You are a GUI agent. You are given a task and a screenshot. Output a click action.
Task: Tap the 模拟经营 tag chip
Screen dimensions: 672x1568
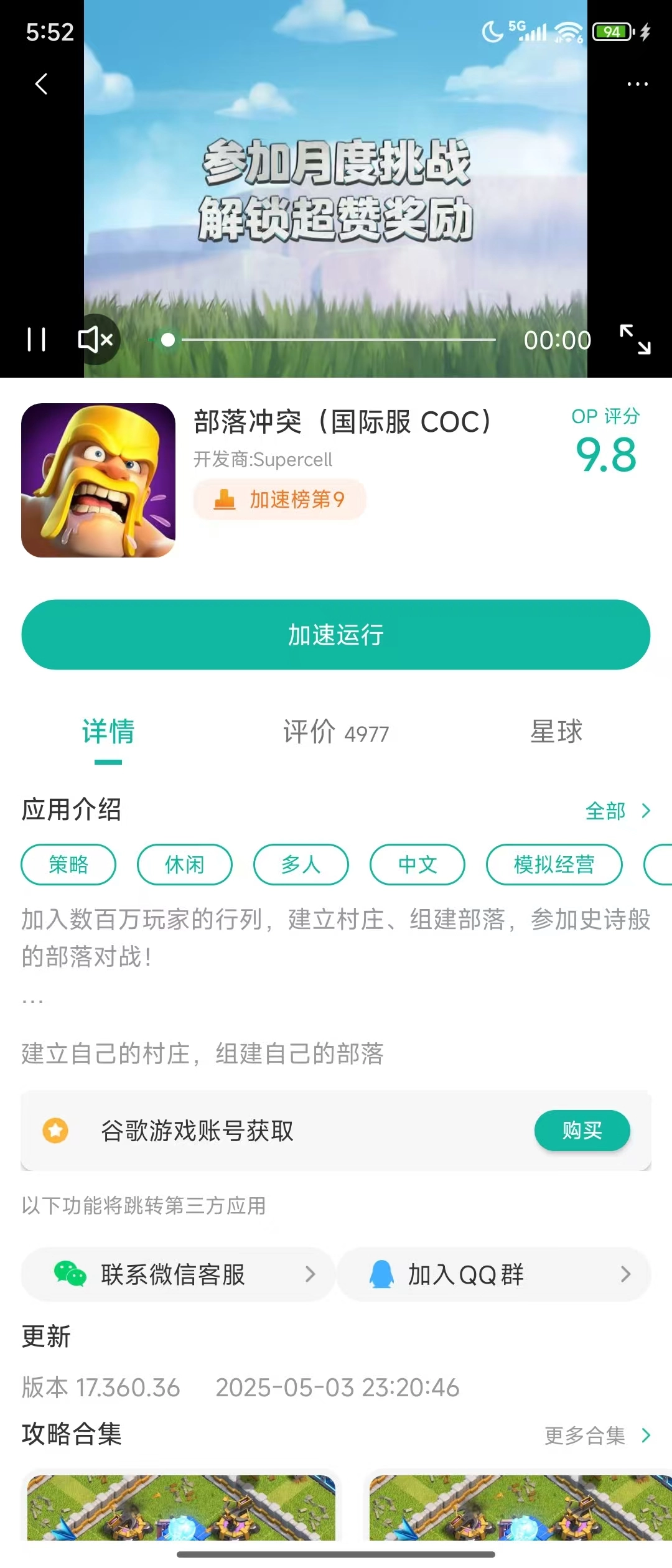click(554, 864)
